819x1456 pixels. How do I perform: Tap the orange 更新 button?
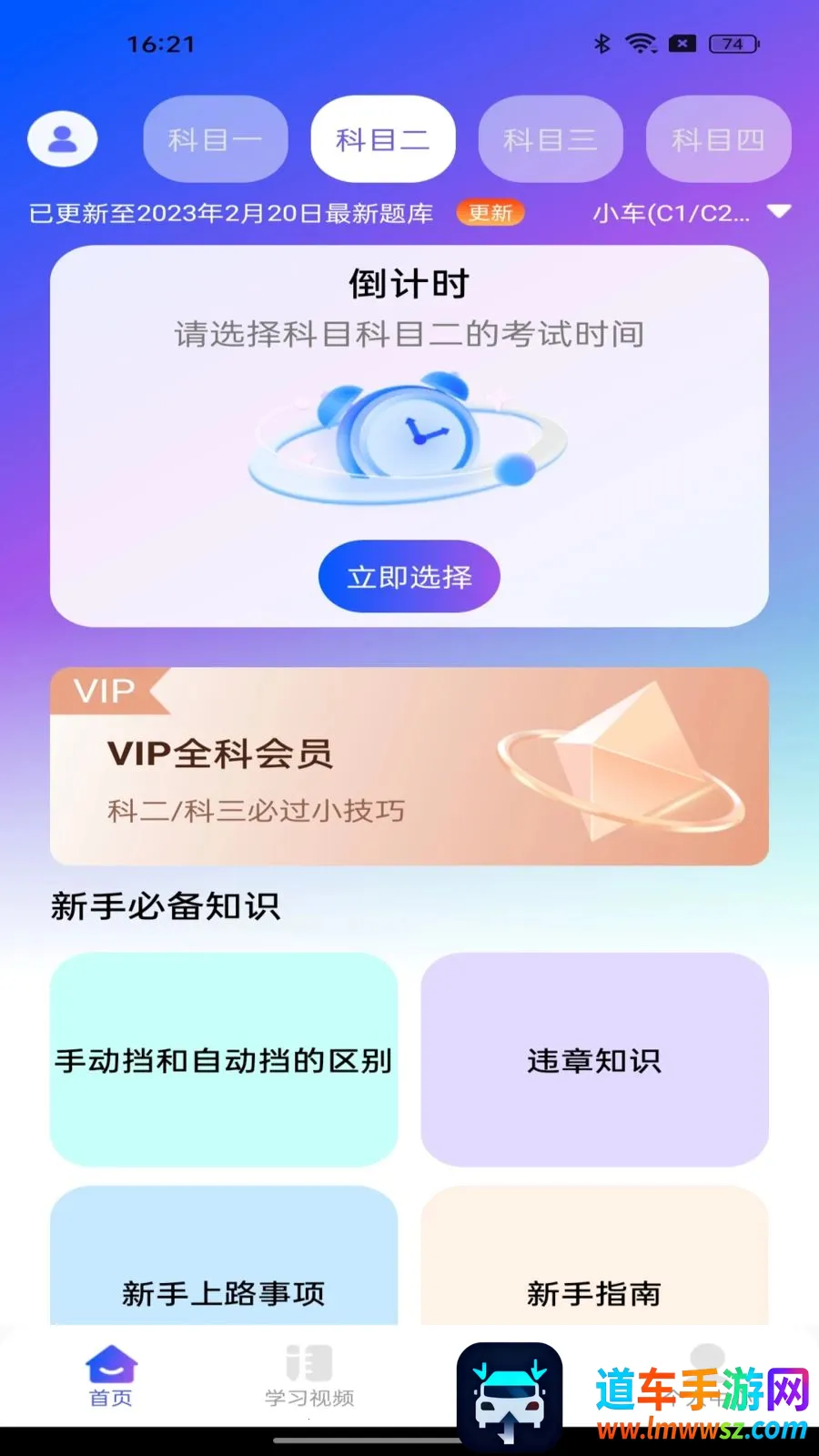[x=490, y=213]
